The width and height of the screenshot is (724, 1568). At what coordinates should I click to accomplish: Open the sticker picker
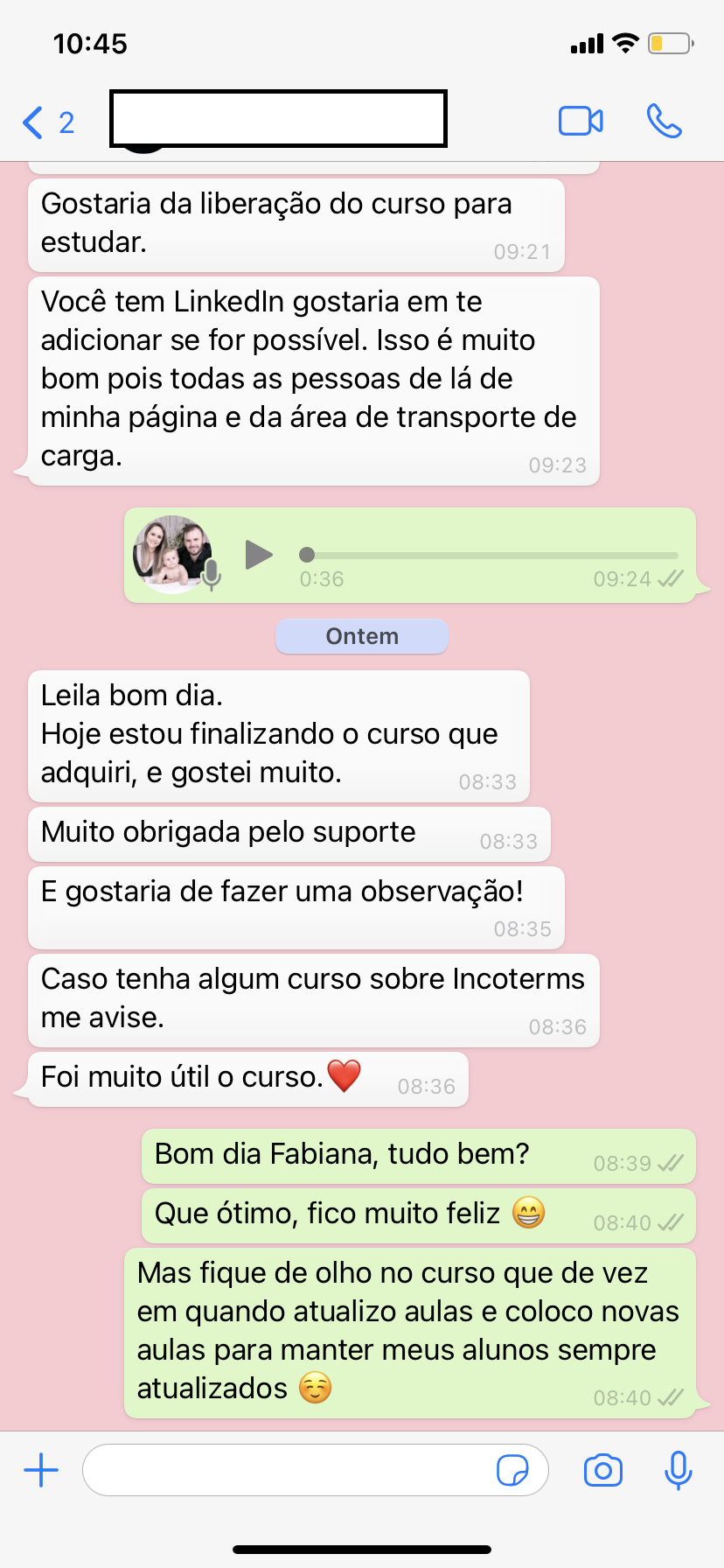512,1471
